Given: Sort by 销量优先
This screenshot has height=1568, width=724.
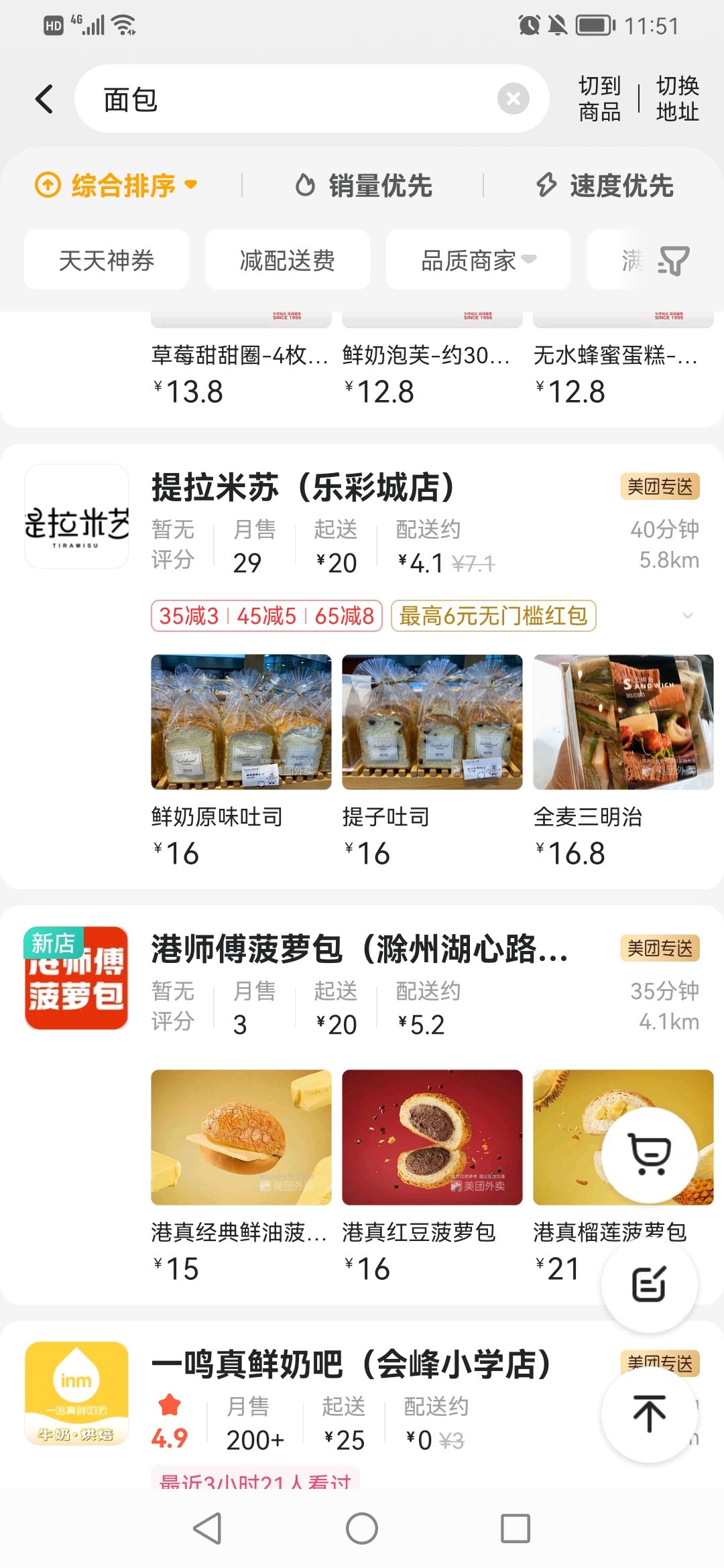Looking at the screenshot, I should [364, 186].
